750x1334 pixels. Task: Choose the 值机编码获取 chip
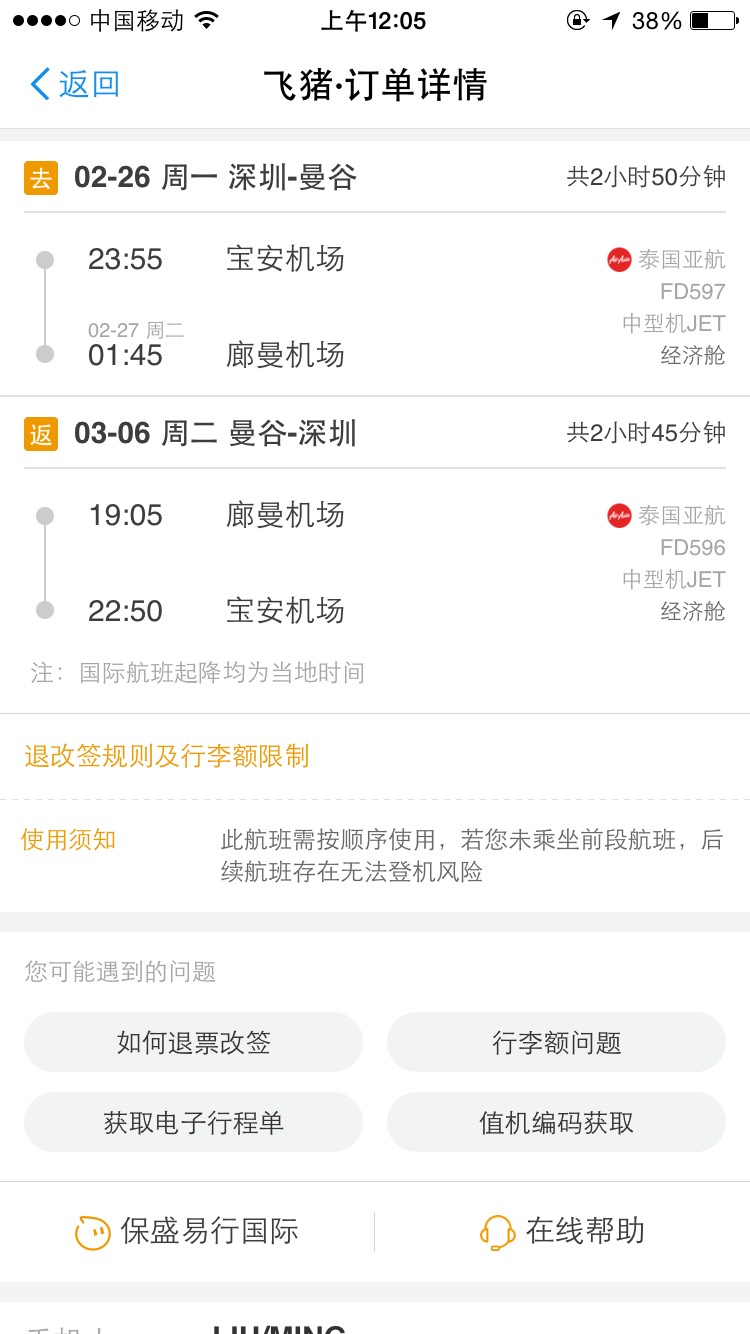coord(556,1122)
